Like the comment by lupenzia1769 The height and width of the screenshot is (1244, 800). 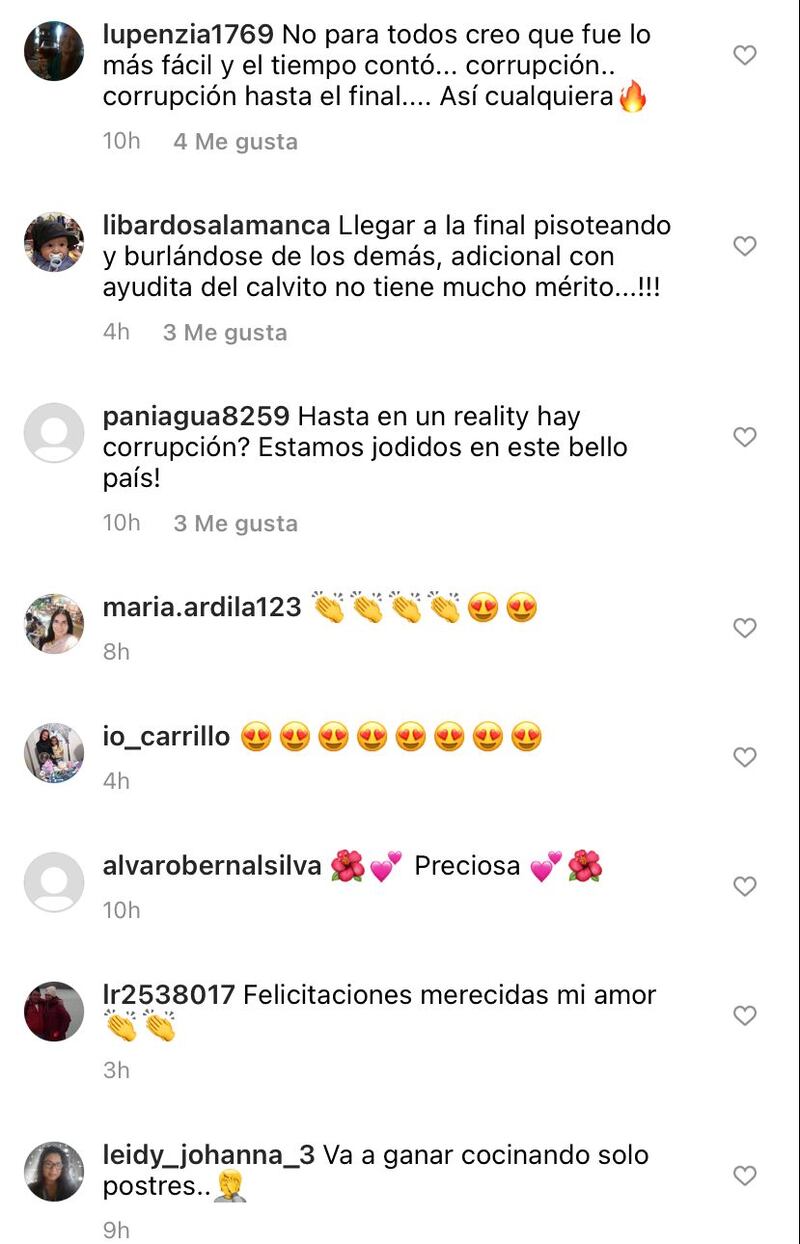(x=745, y=55)
